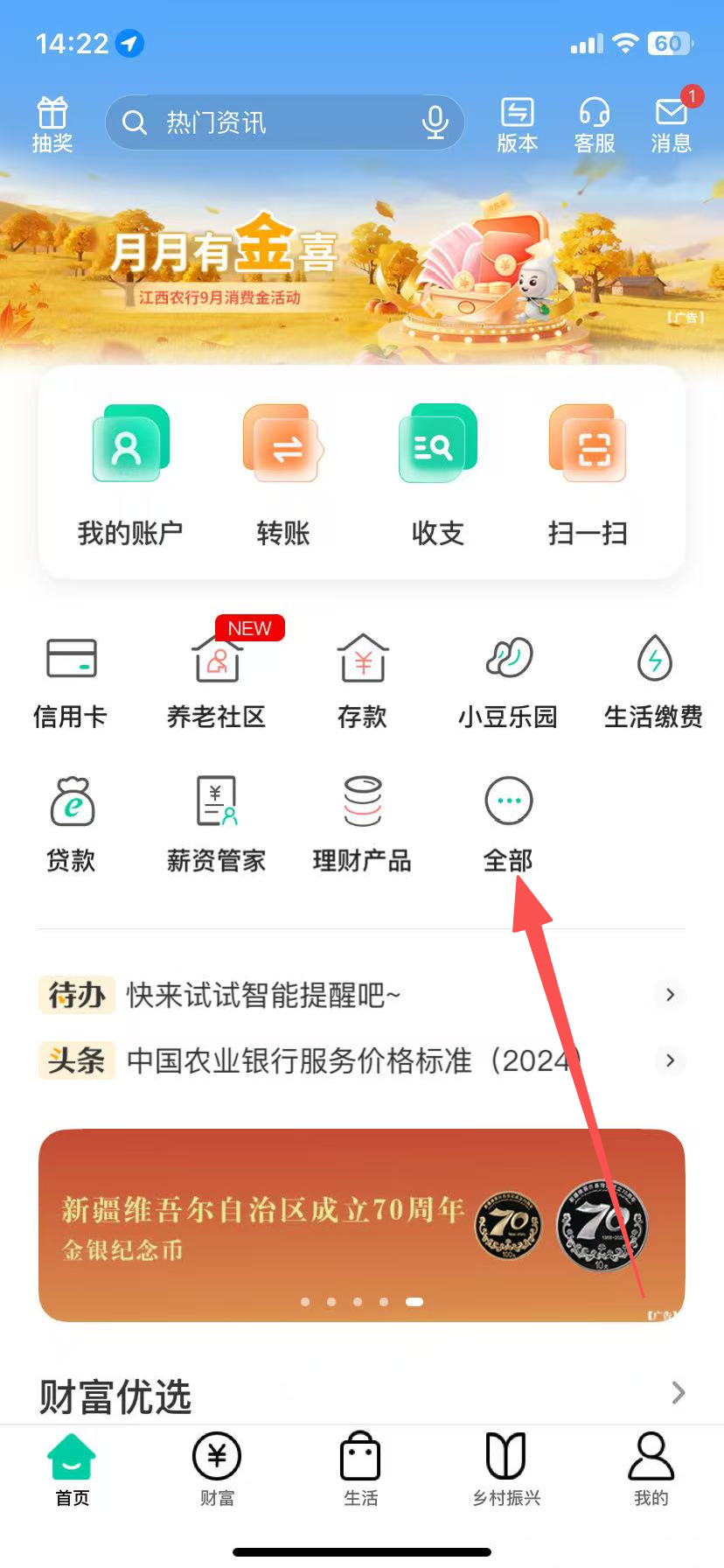
Task: Browse 理财产品 wealth products
Action: pos(362,821)
